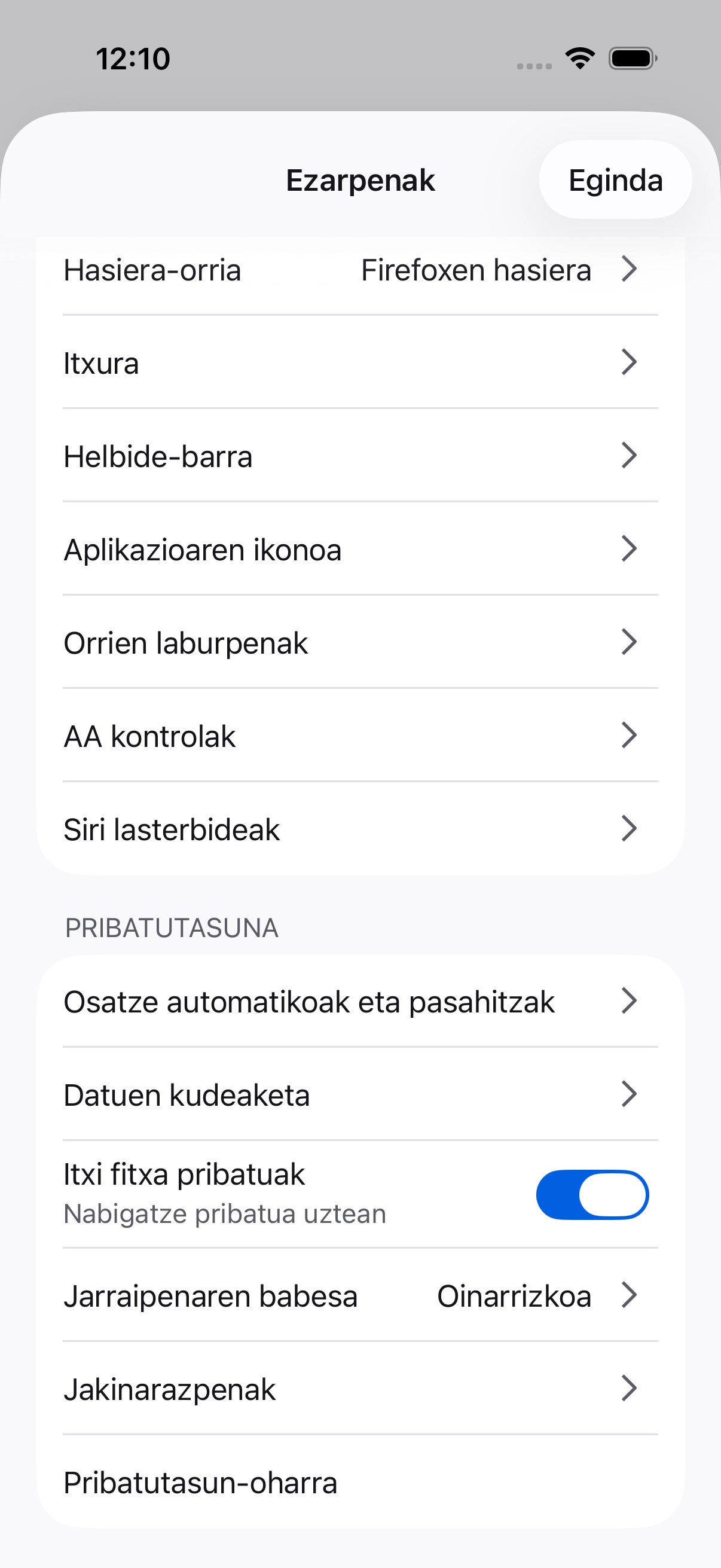View Siri lasterbideak
This screenshot has height=1568, width=721.
point(360,829)
